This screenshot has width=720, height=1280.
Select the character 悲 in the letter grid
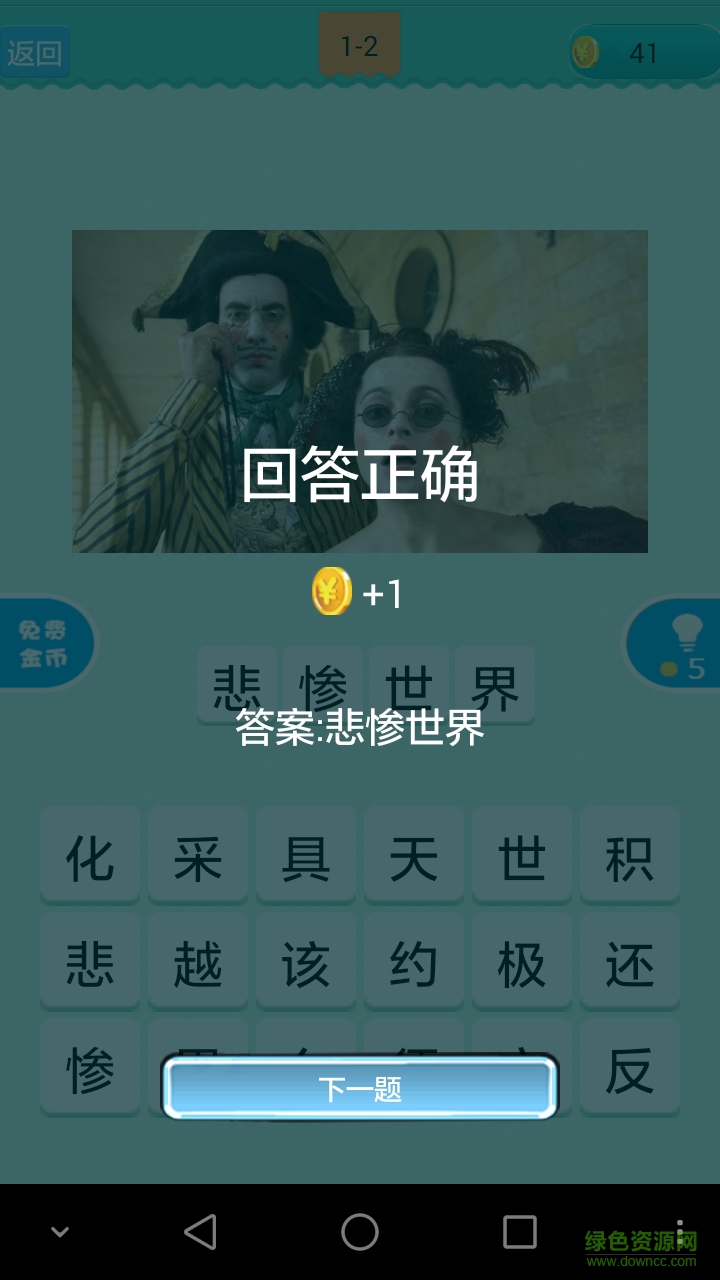pyautogui.click(x=89, y=961)
